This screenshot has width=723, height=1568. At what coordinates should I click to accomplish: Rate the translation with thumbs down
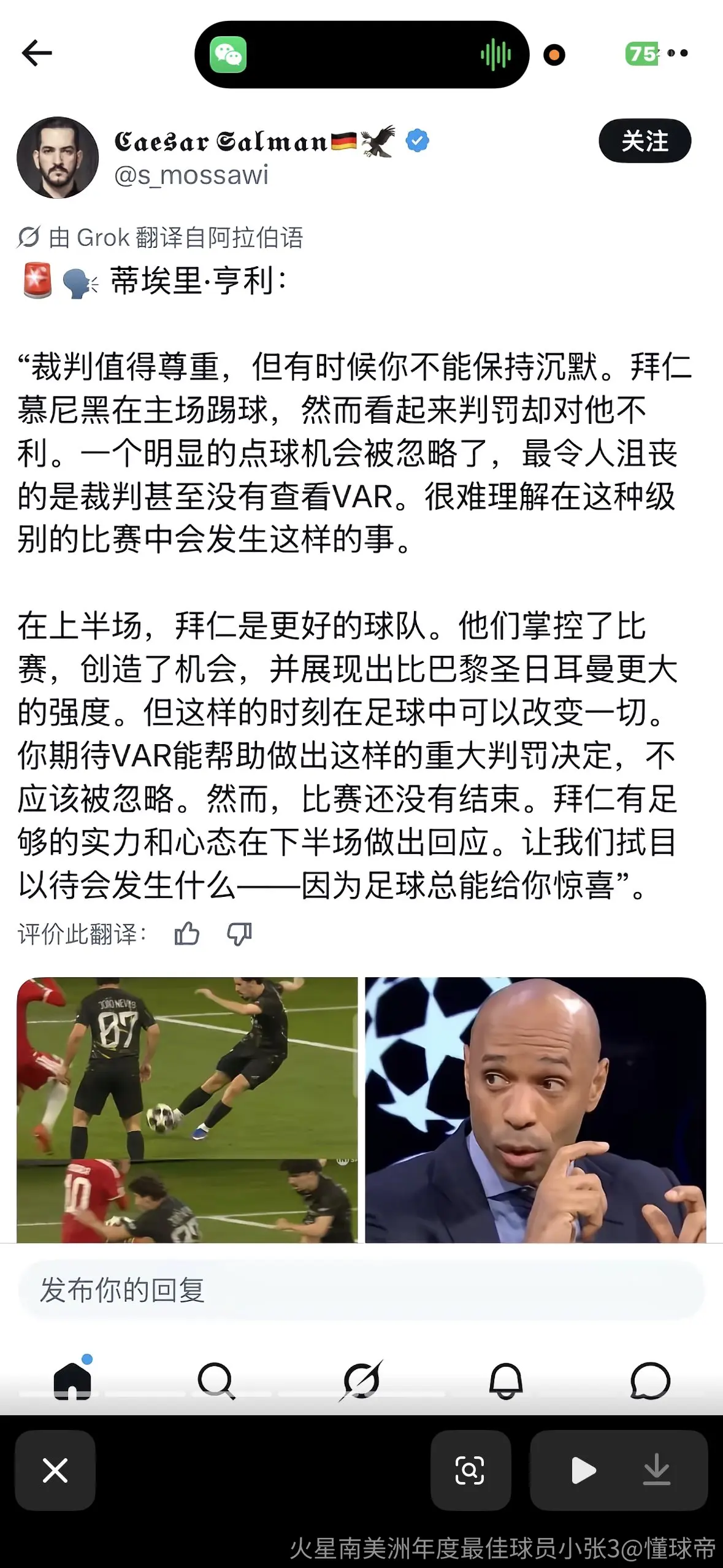[x=239, y=934]
